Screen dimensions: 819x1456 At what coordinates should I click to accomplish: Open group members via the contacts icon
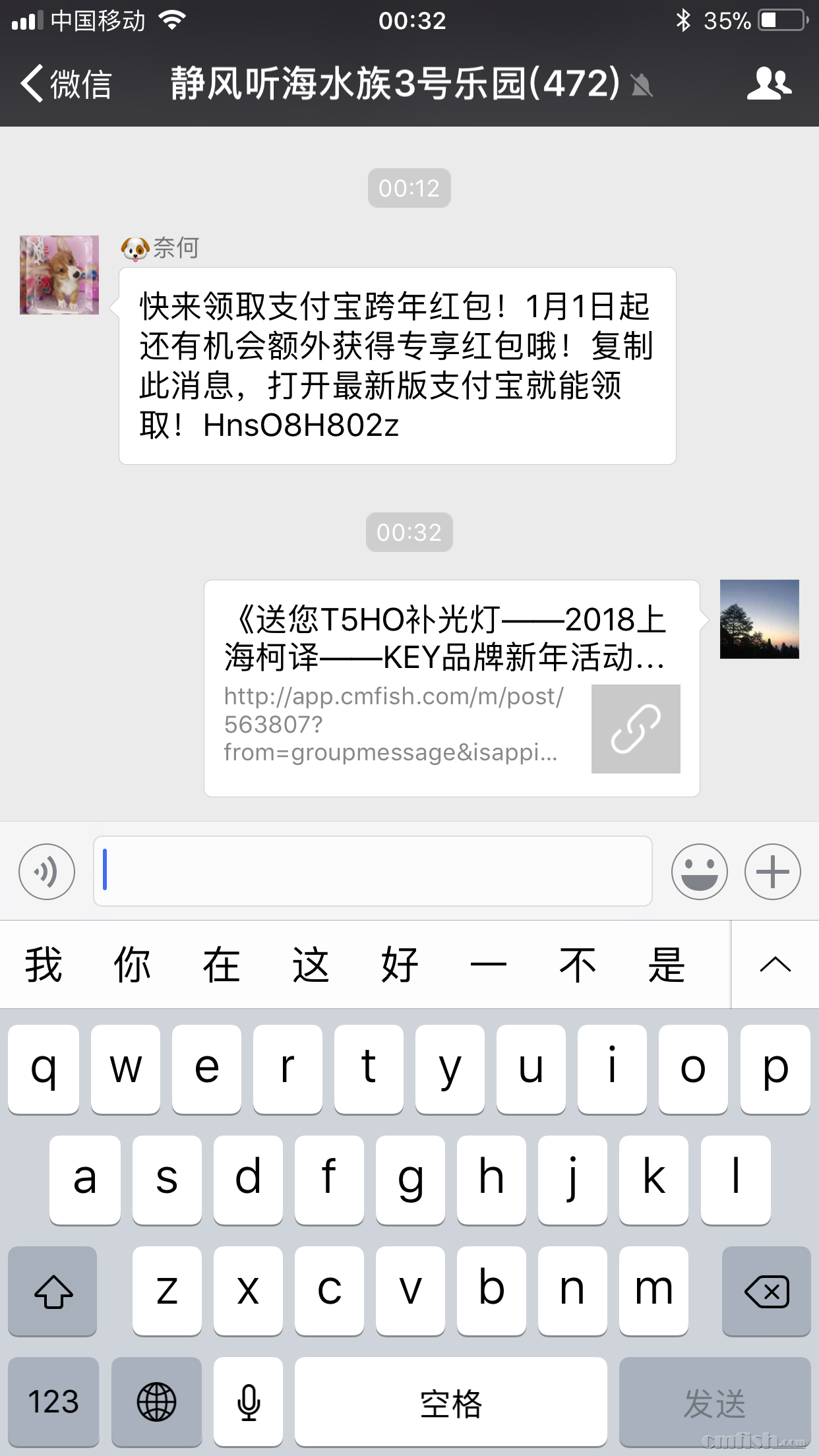pos(772,84)
